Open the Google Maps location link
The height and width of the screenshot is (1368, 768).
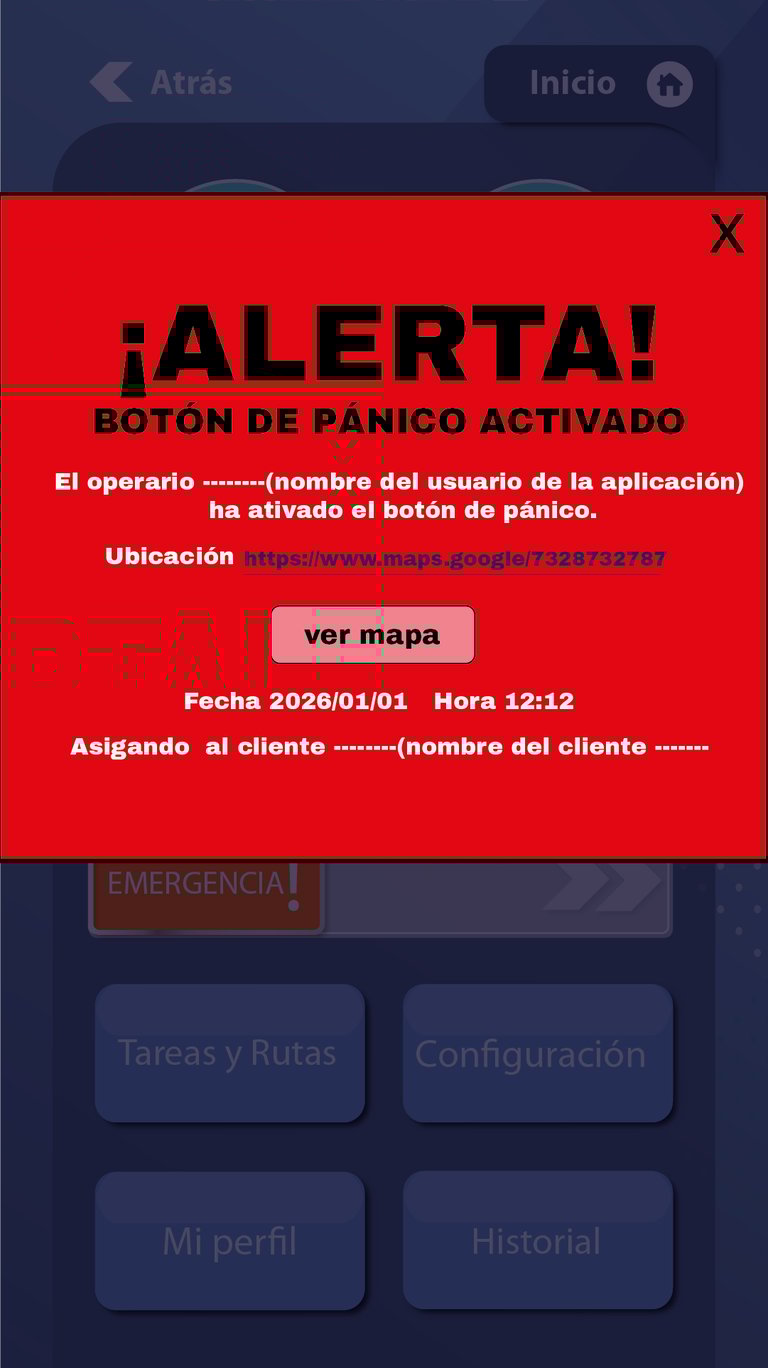[x=454, y=559]
